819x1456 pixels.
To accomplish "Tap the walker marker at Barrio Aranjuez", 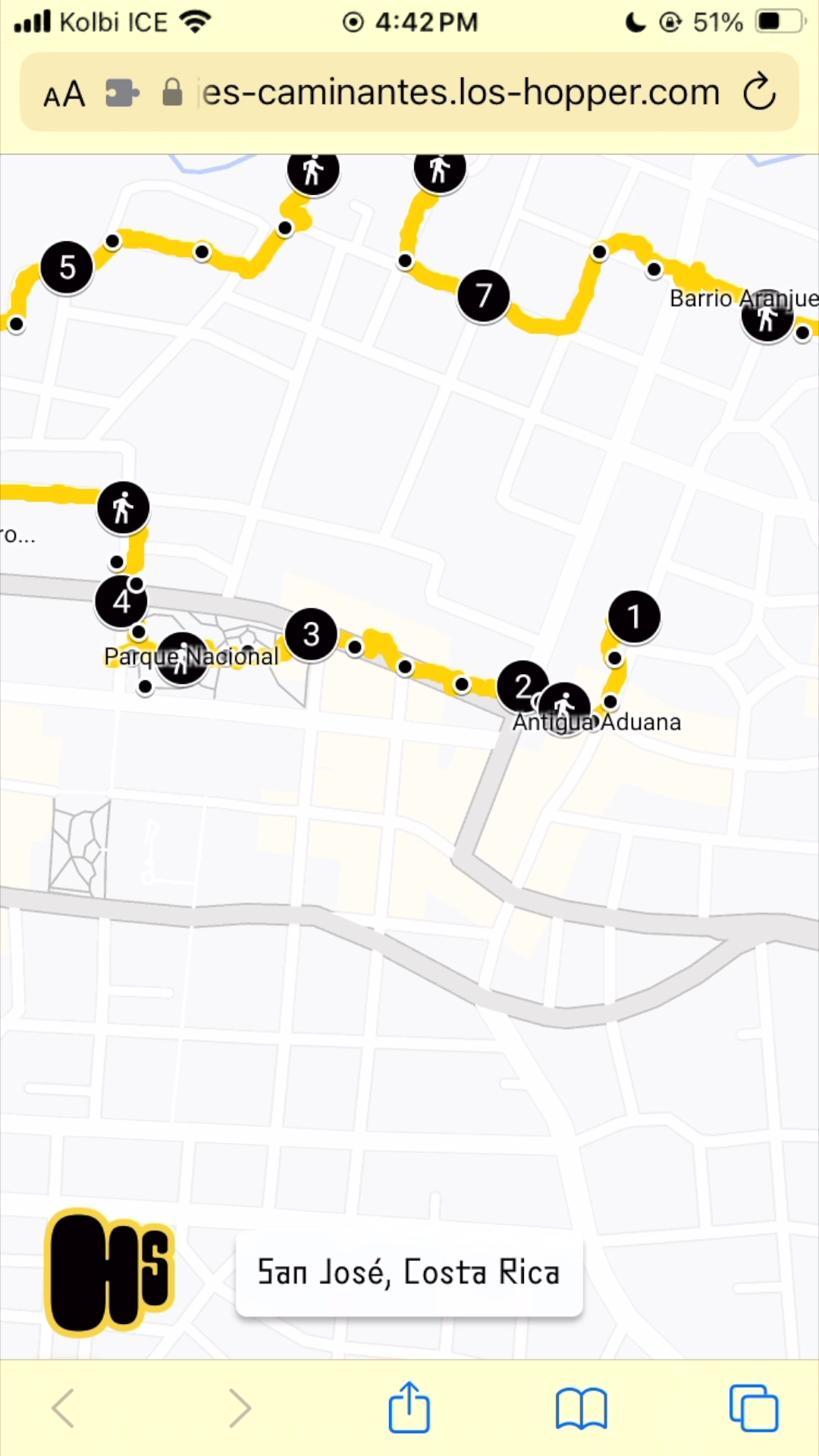I will (x=767, y=318).
